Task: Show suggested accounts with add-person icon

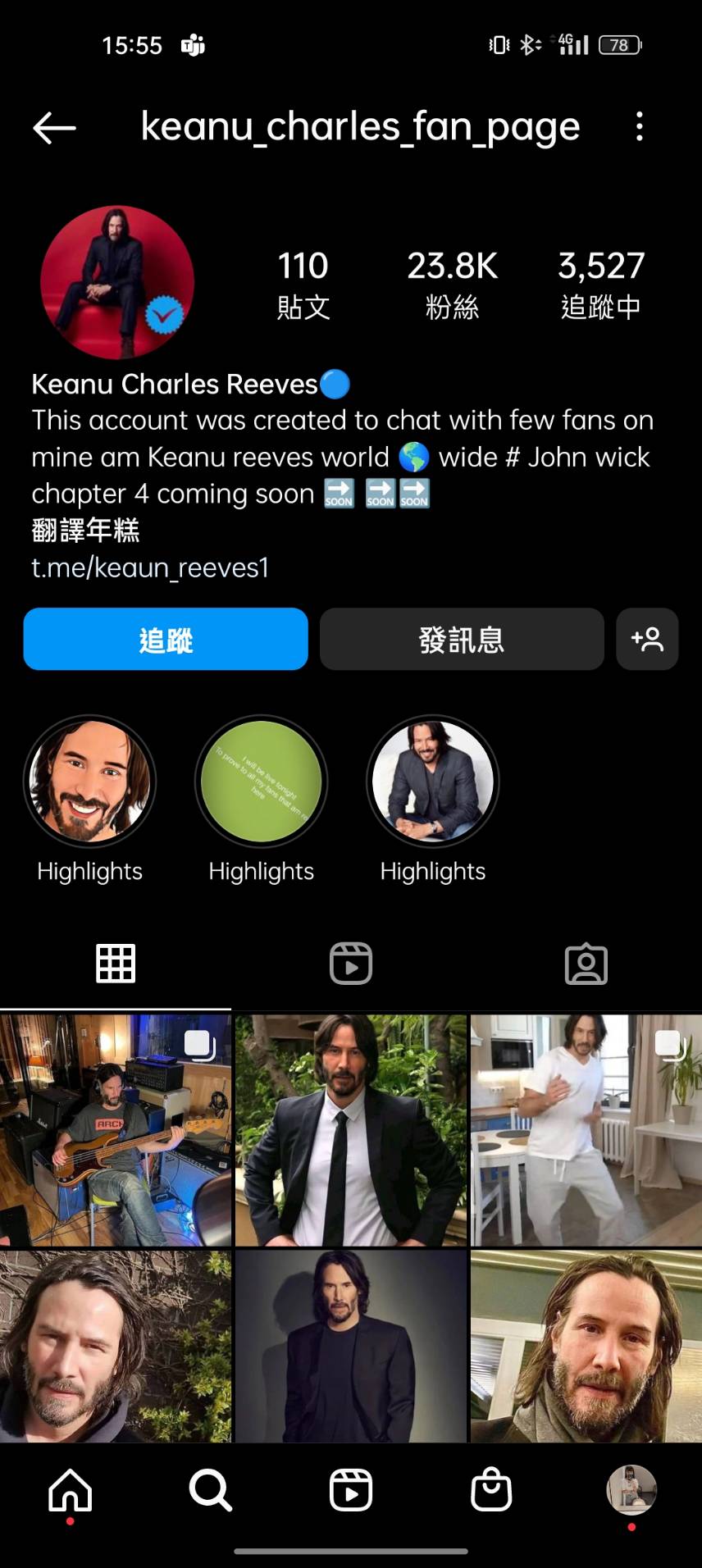Action: (x=647, y=640)
